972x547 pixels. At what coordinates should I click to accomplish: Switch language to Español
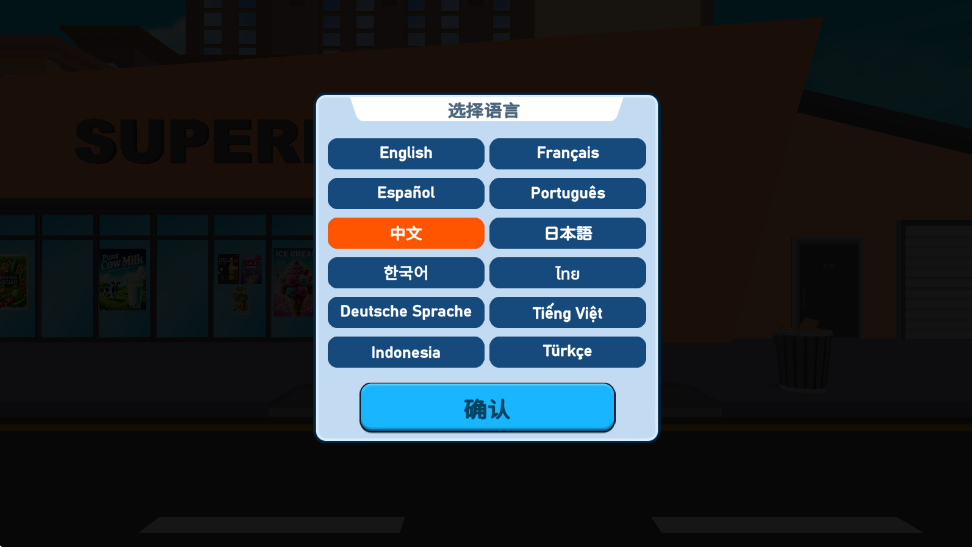(406, 193)
